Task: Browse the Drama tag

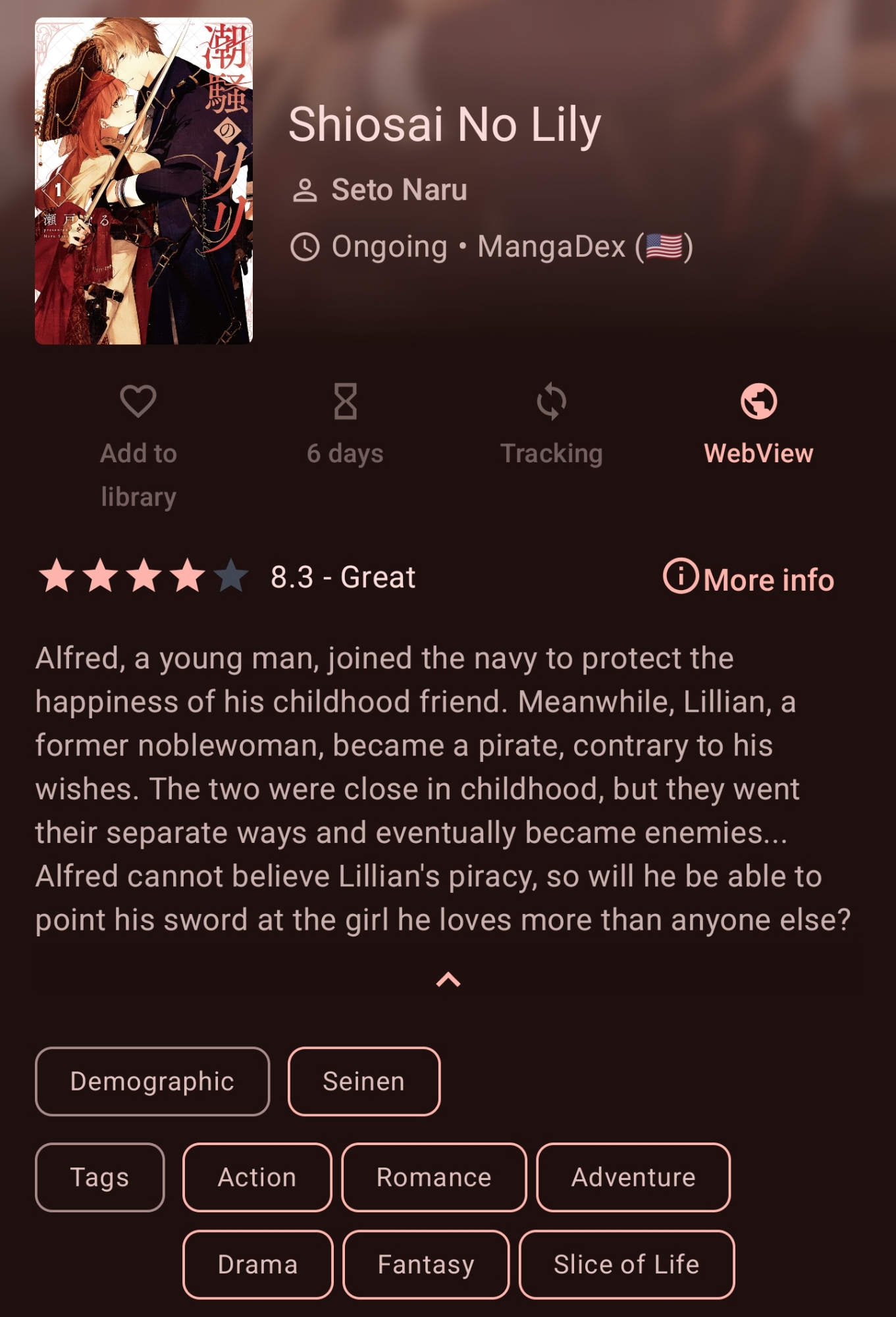Action: (257, 1264)
